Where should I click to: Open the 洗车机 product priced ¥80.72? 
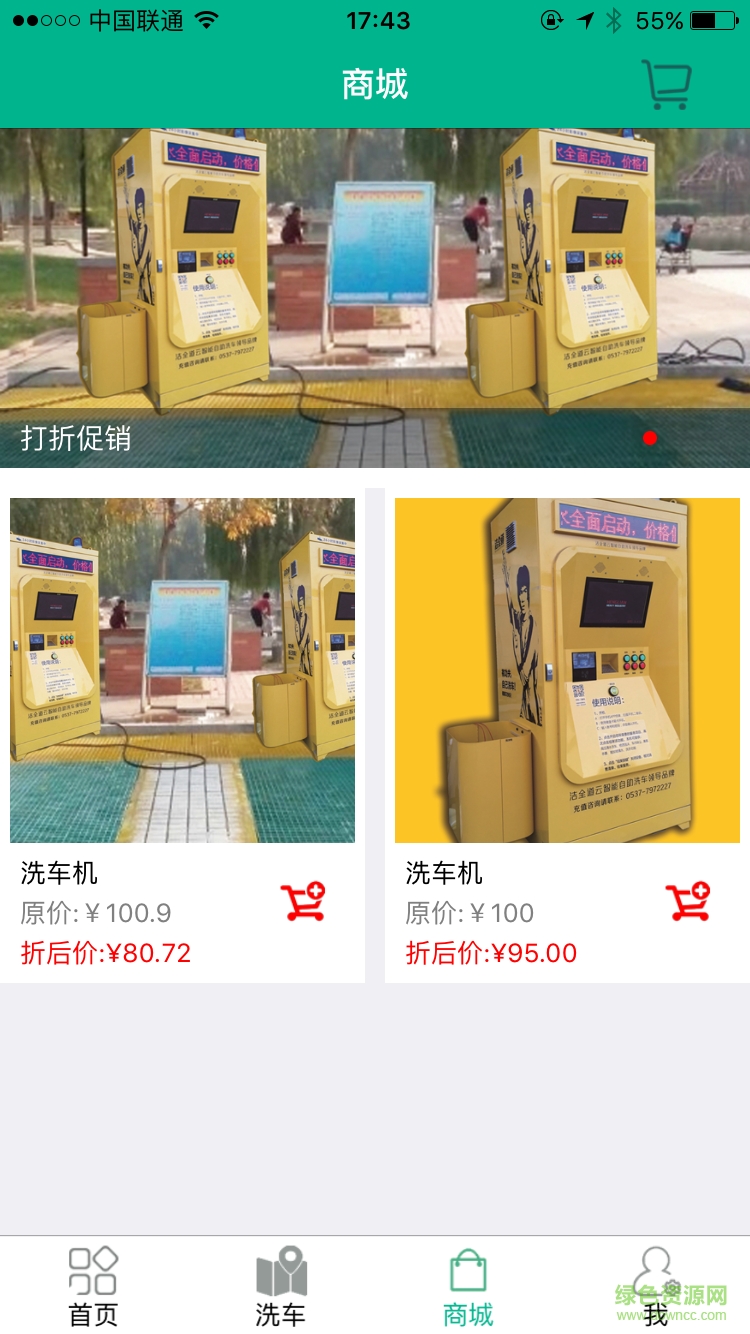pos(182,670)
